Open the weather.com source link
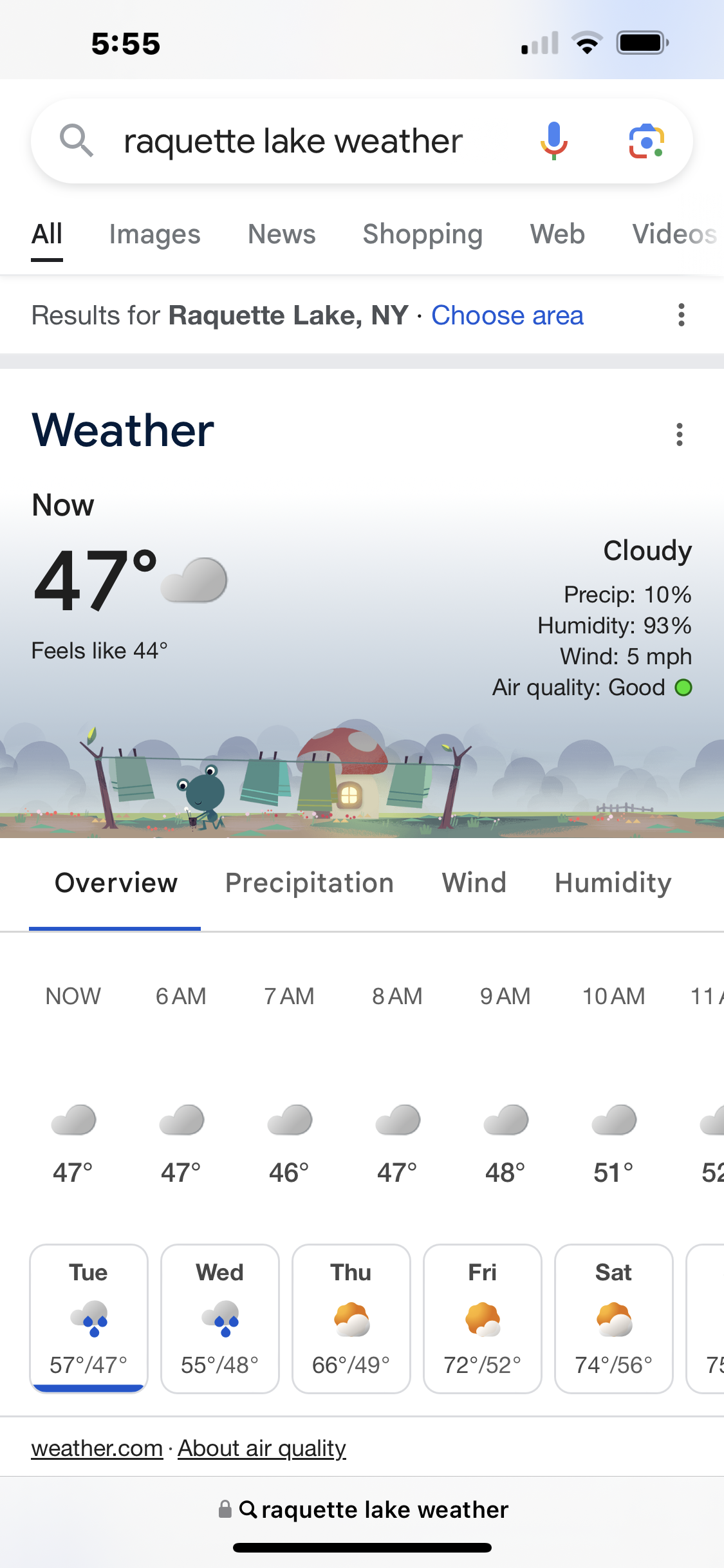This screenshot has height=1568, width=724. (x=97, y=1448)
